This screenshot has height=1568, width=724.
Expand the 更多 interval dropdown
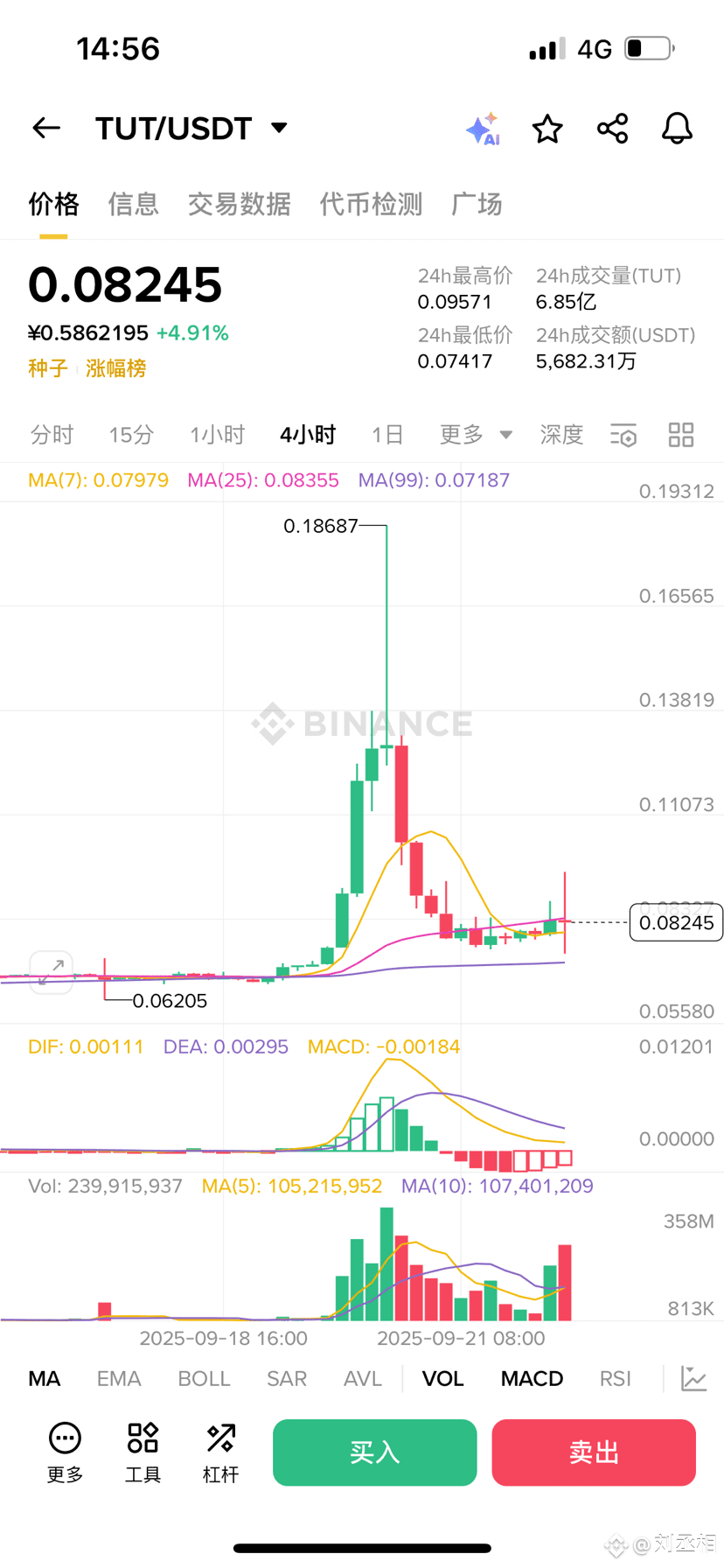pos(475,435)
